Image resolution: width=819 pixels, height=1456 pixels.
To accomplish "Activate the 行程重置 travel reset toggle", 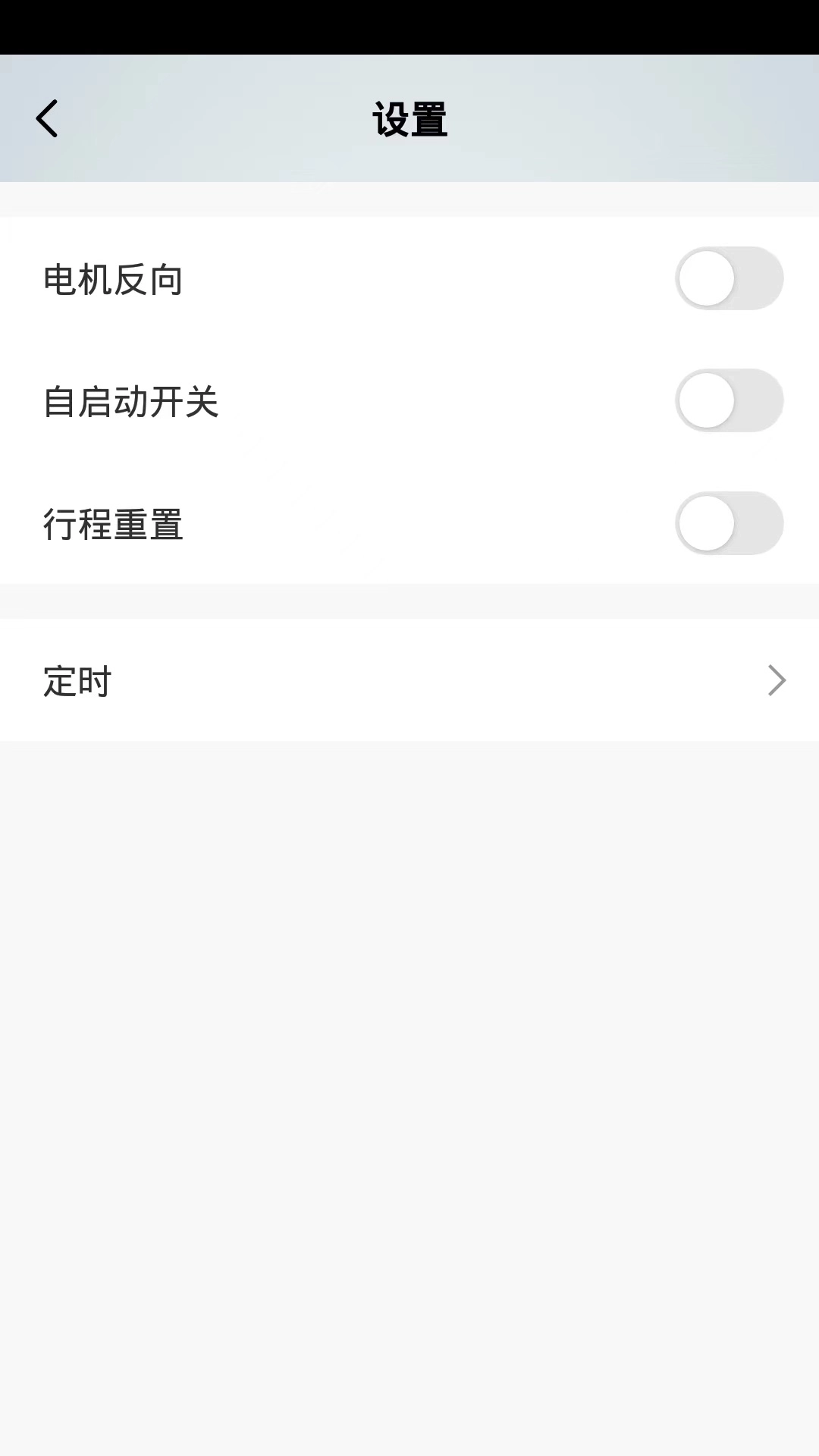I will (x=728, y=523).
